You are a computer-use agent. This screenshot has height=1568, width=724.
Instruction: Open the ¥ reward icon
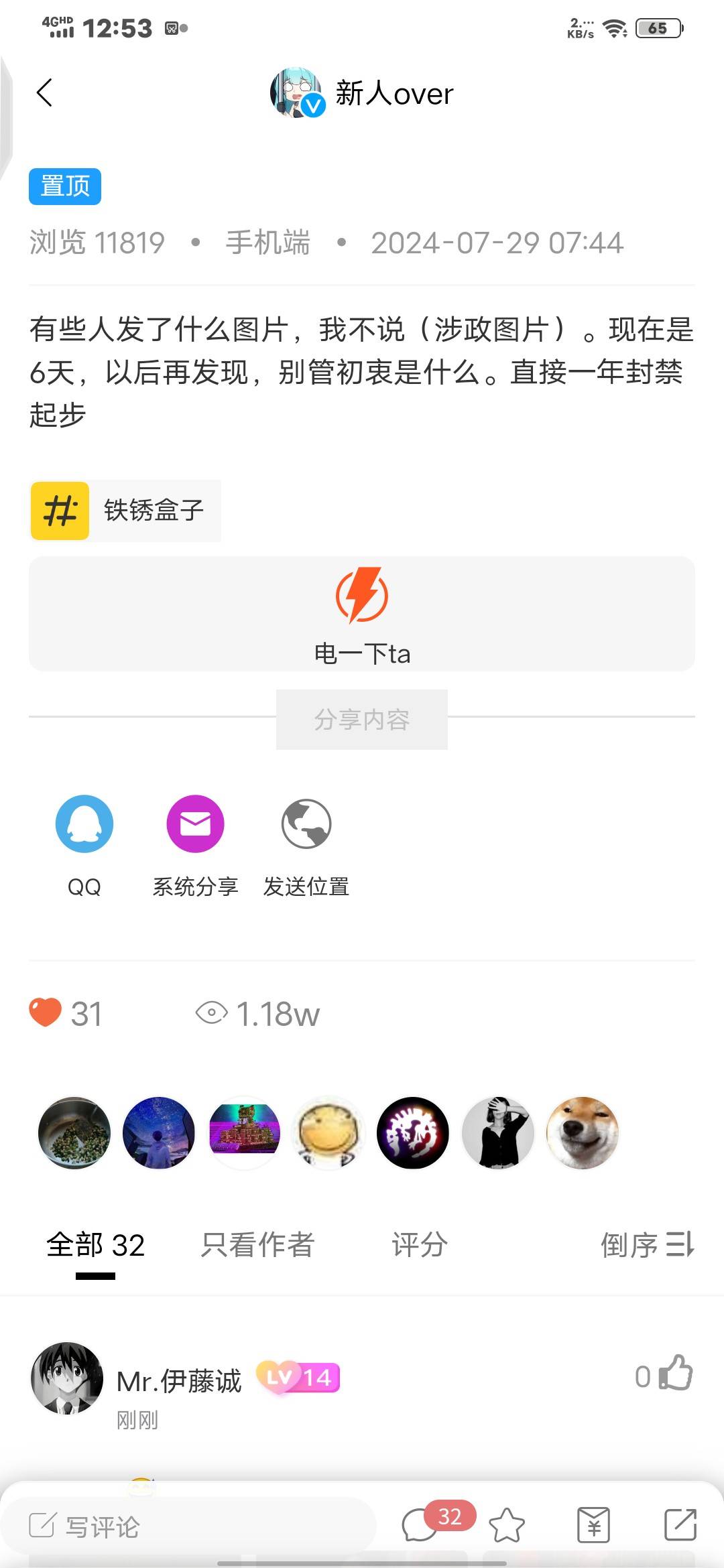pos(594,1525)
